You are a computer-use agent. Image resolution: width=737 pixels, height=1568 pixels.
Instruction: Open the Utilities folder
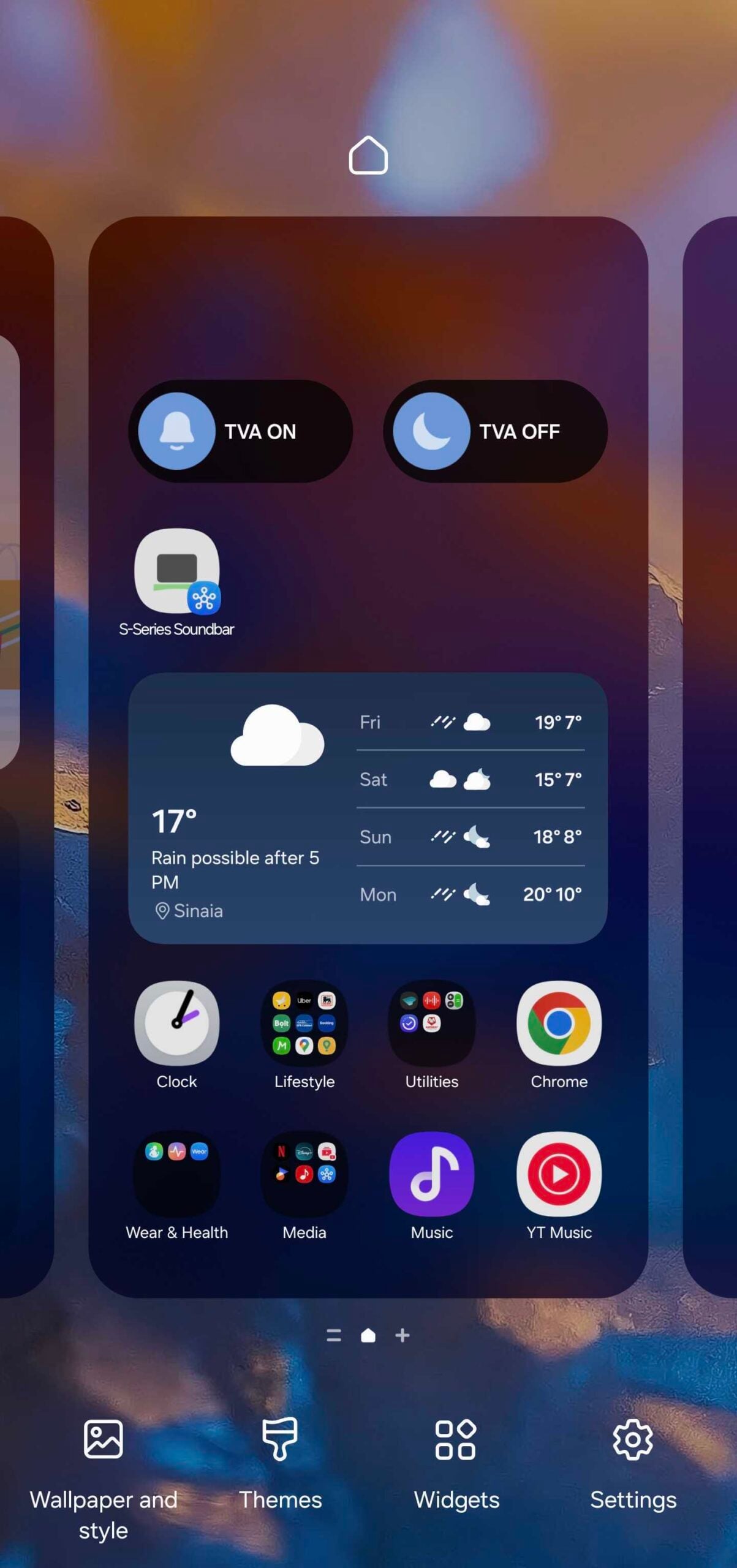(432, 1023)
